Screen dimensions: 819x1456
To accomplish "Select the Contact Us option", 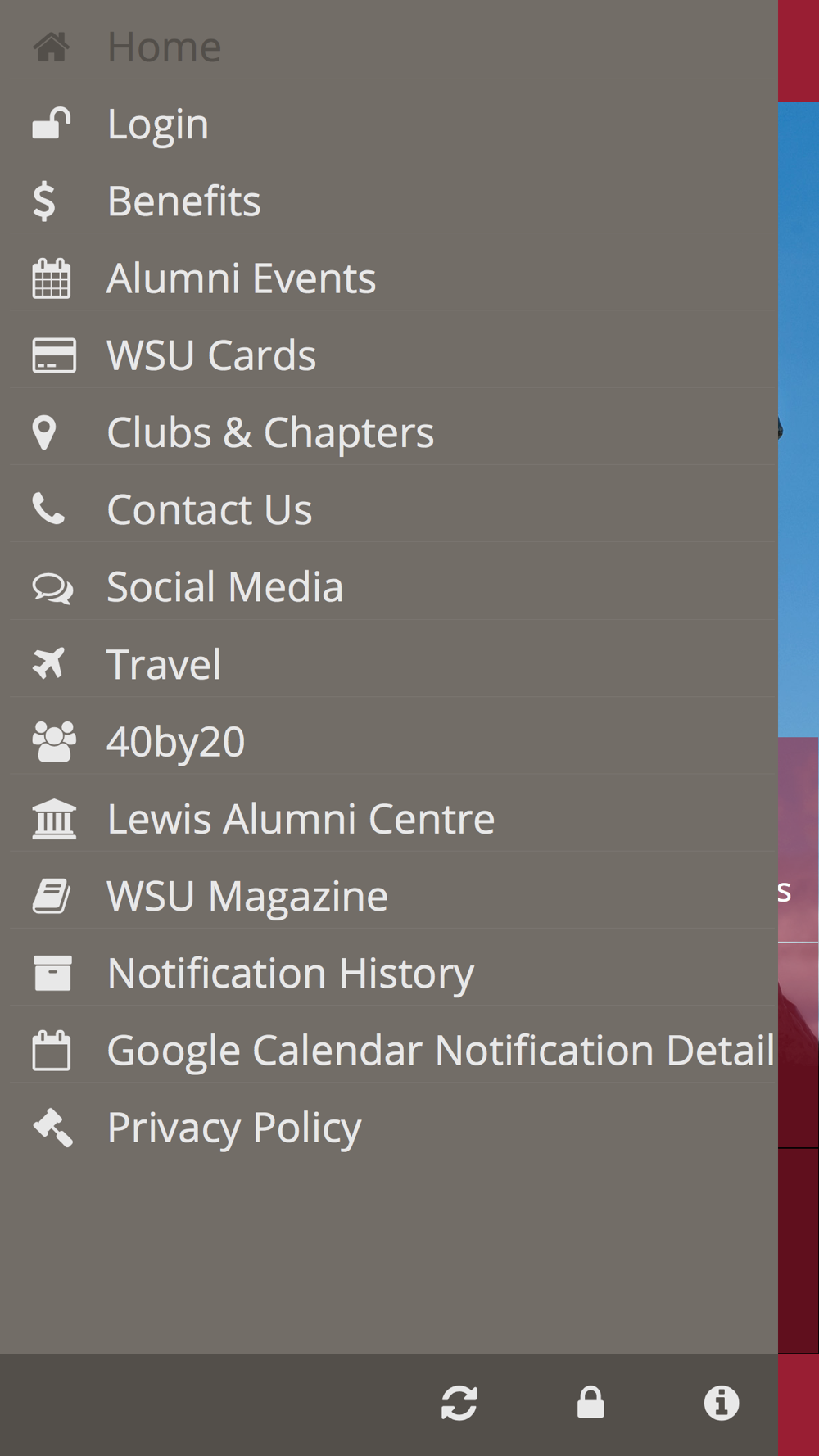I will [210, 509].
